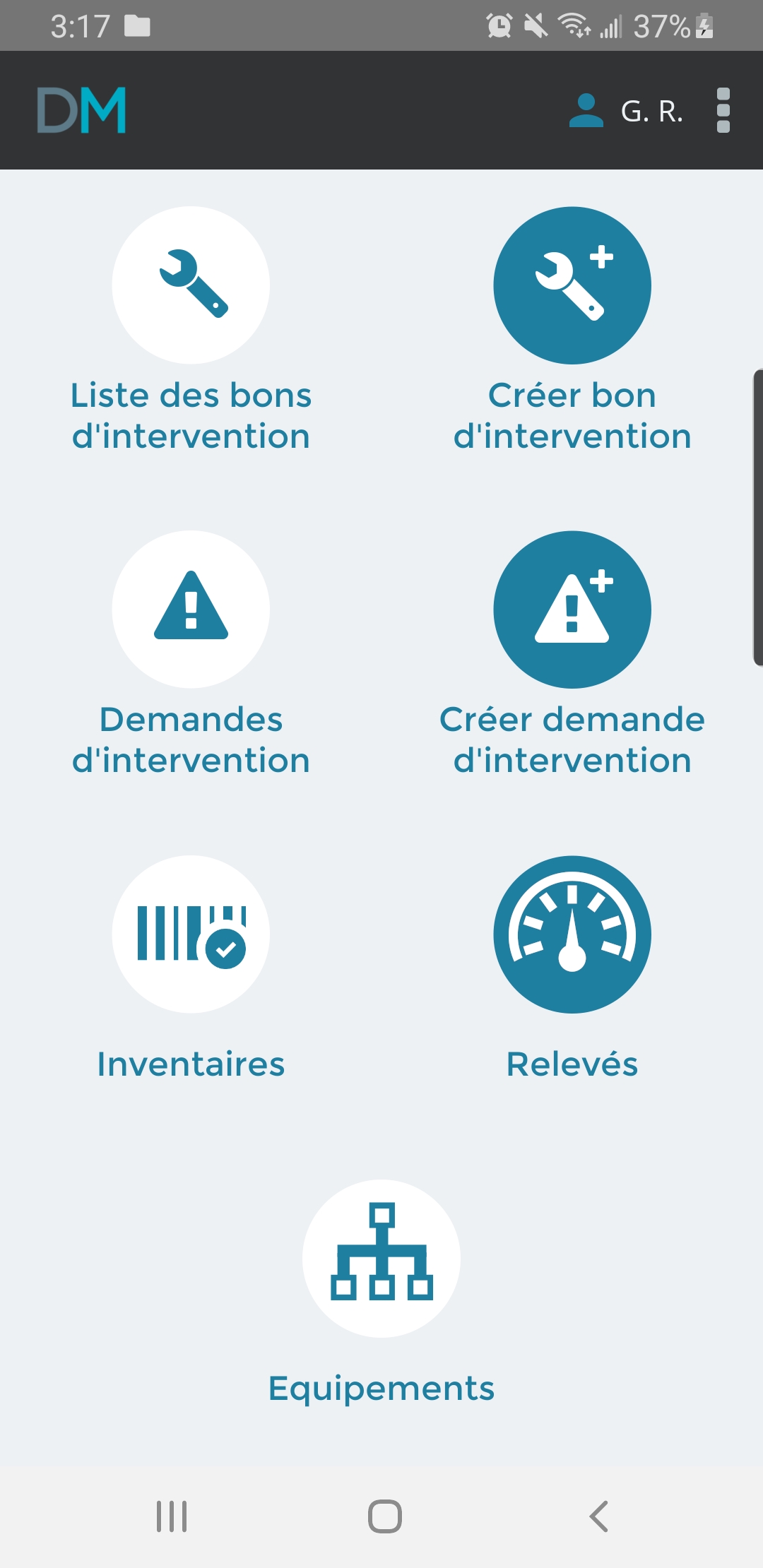Go to the phone's home screen
This screenshot has width=763, height=1568.
[x=384, y=1516]
